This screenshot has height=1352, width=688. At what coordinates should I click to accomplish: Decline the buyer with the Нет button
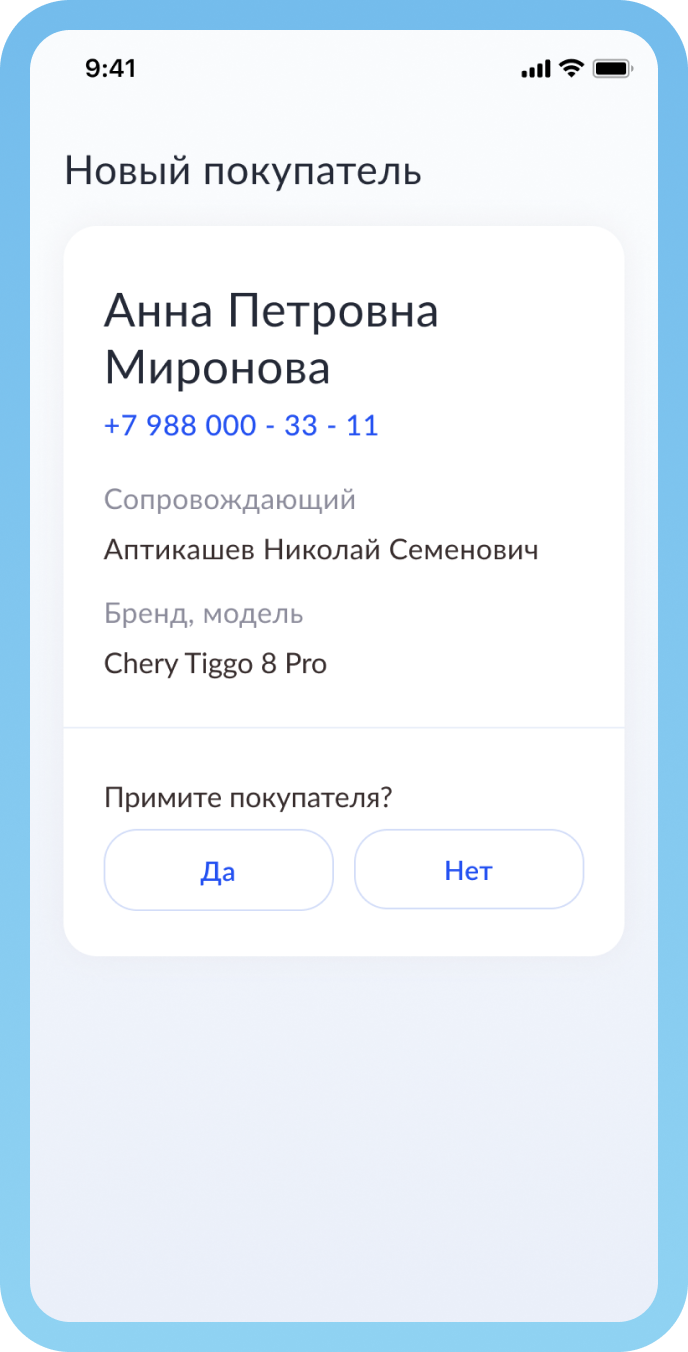[468, 870]
